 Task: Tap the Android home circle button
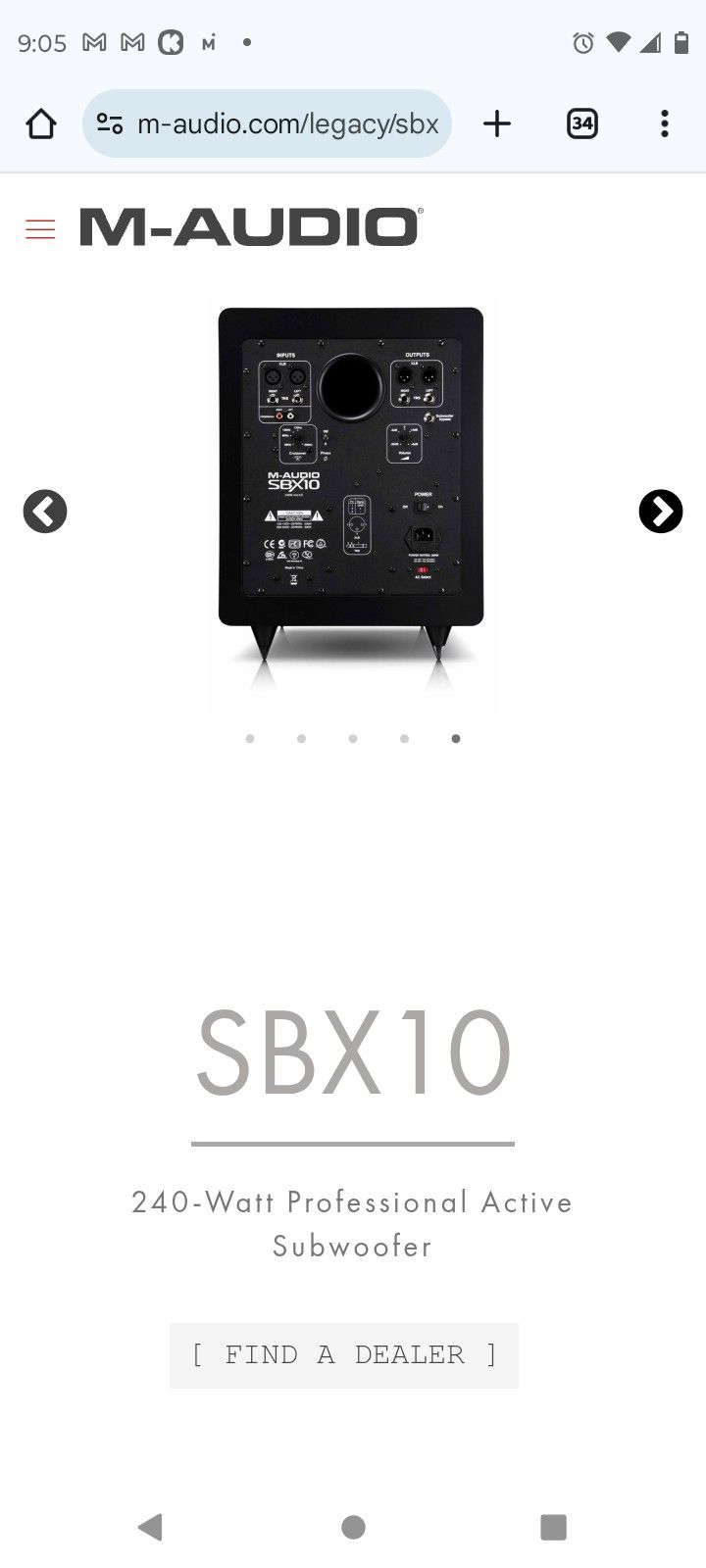[x=353, y=1527]
